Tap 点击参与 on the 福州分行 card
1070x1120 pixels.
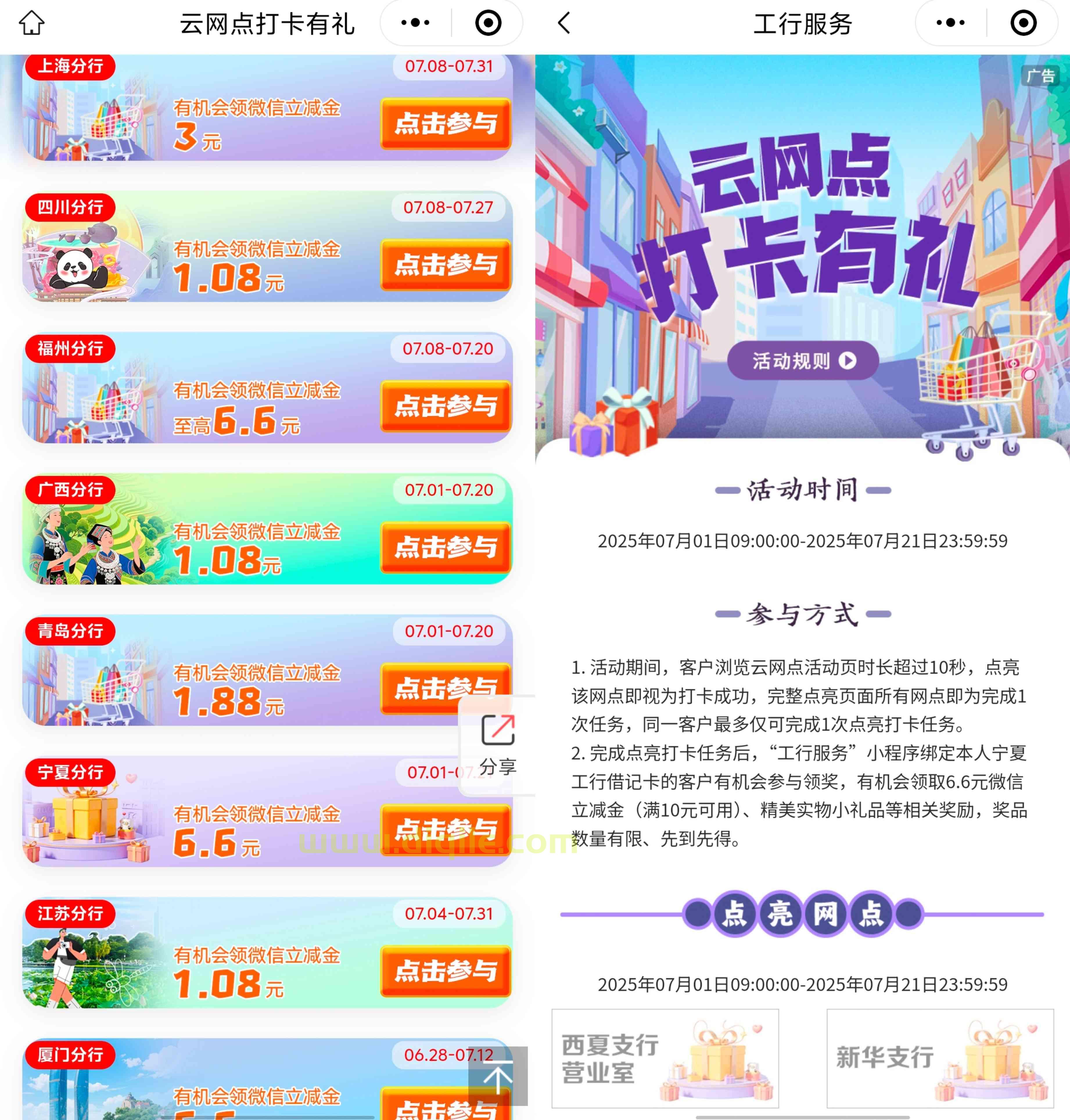pyautogui.click(x=446, y=406)
